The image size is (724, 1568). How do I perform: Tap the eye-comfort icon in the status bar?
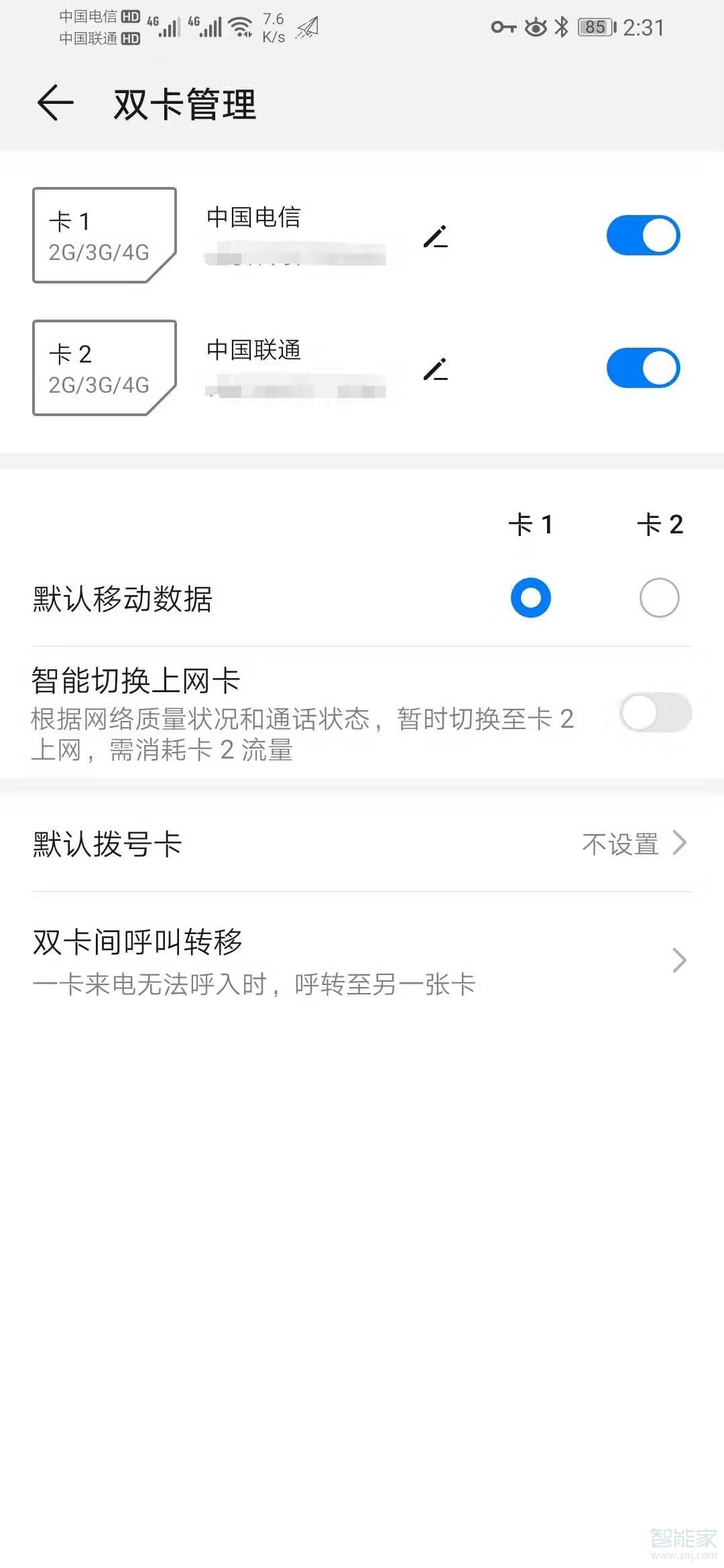[534, 25]
